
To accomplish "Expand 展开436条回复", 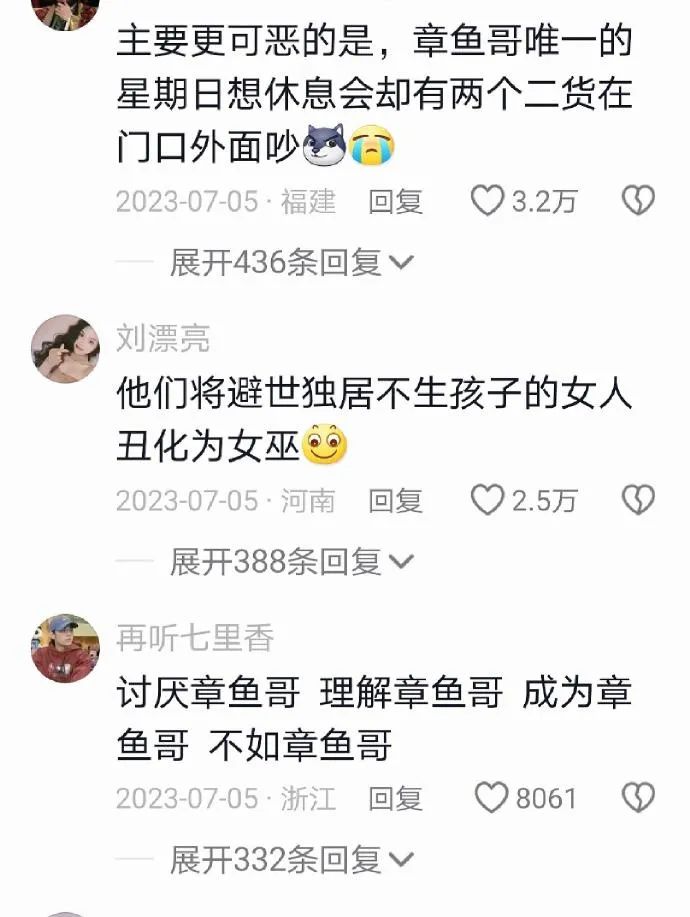I will pos(291,263).
